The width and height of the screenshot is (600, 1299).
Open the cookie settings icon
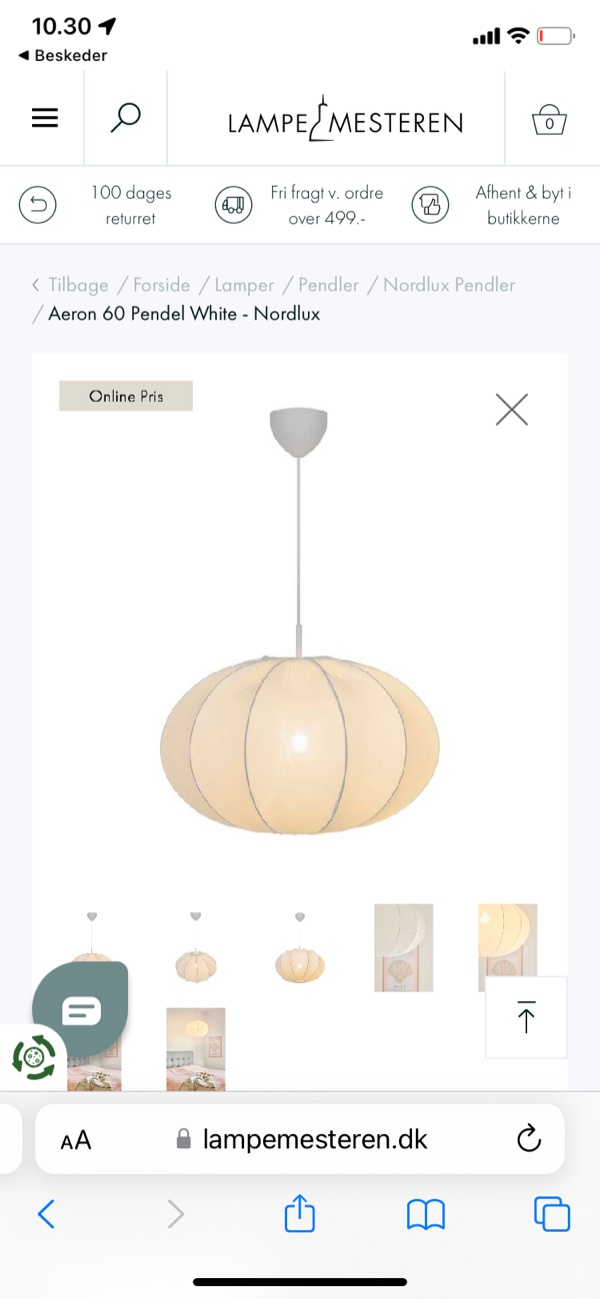(33, 1058)
